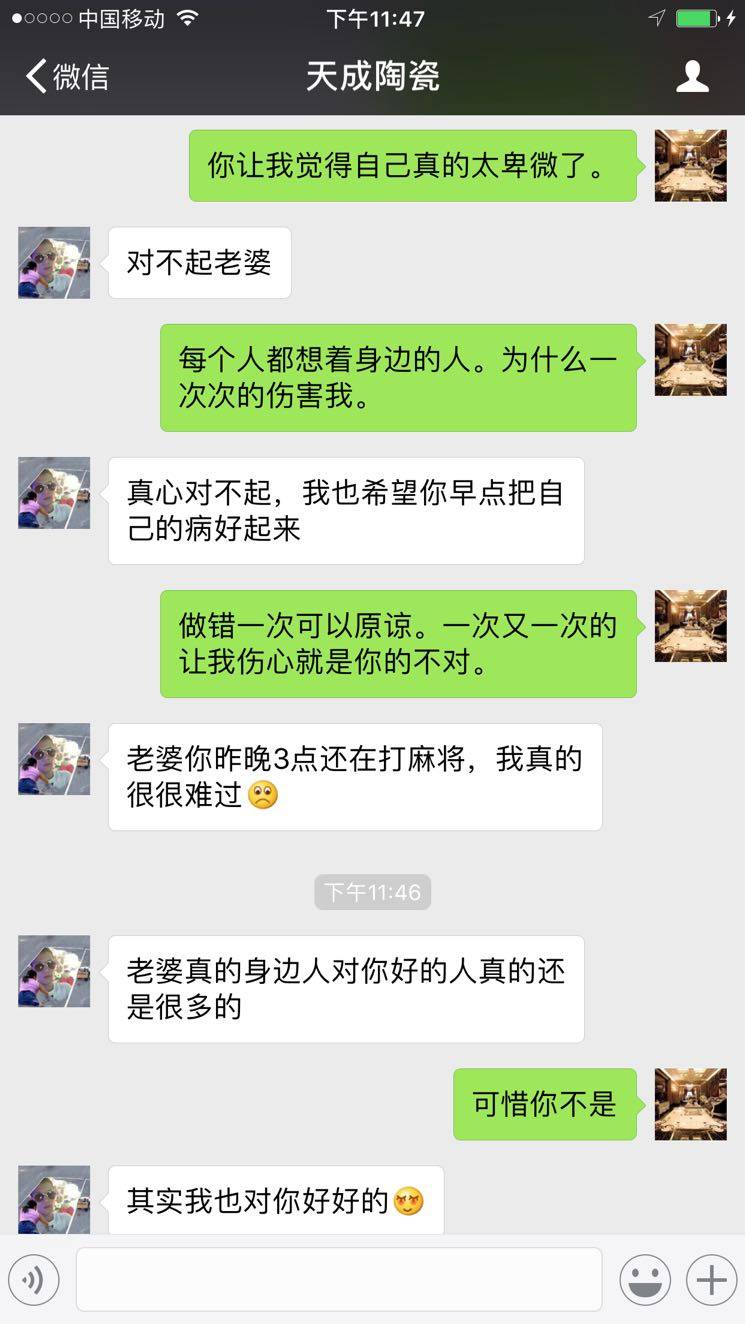Tap my avatar beside 可惜你不是
This screenshot has height=1324, width=745.
tap(690, 1104)
